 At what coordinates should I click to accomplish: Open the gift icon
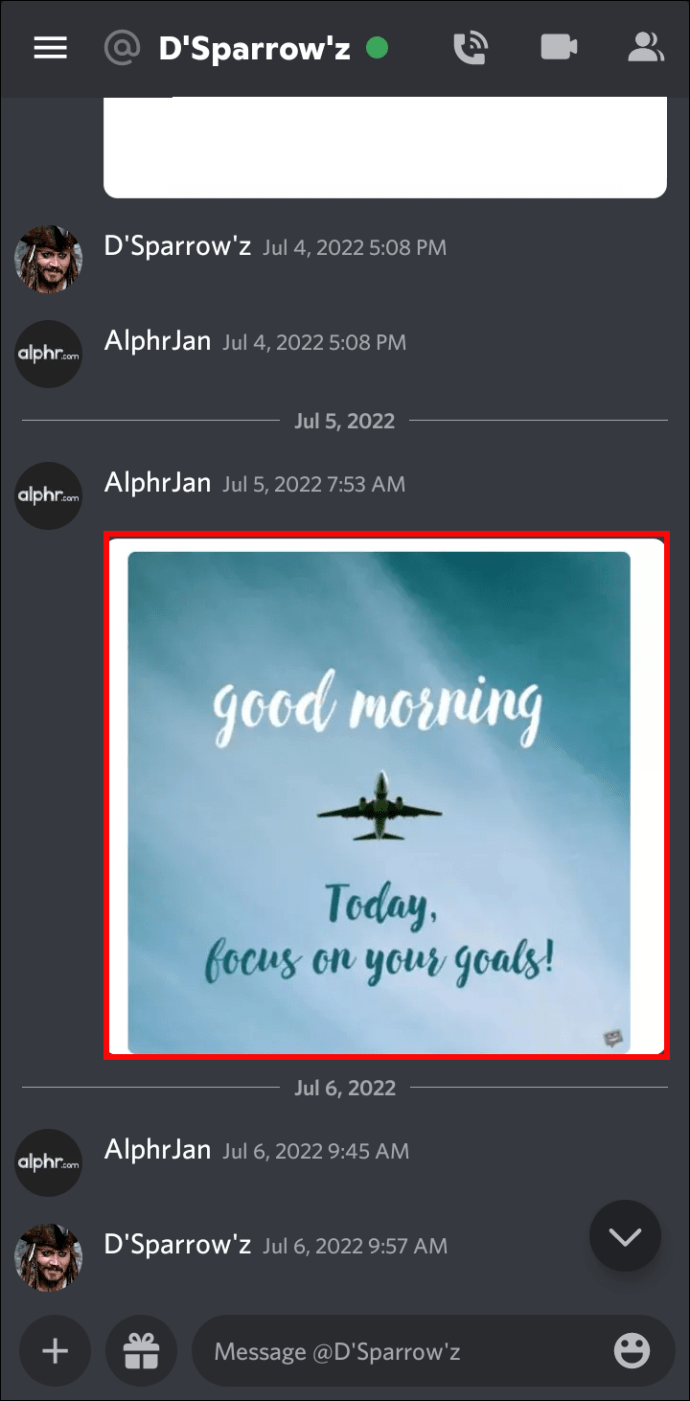141,1352
